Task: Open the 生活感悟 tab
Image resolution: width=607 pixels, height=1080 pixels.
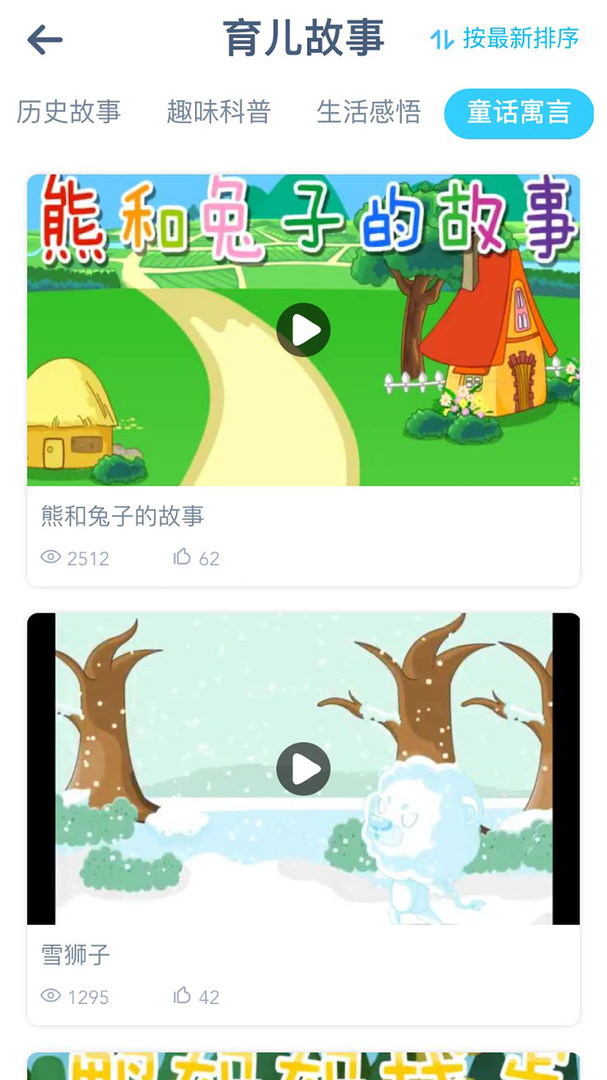Action: pyautogui.click(x=368, y=111)
